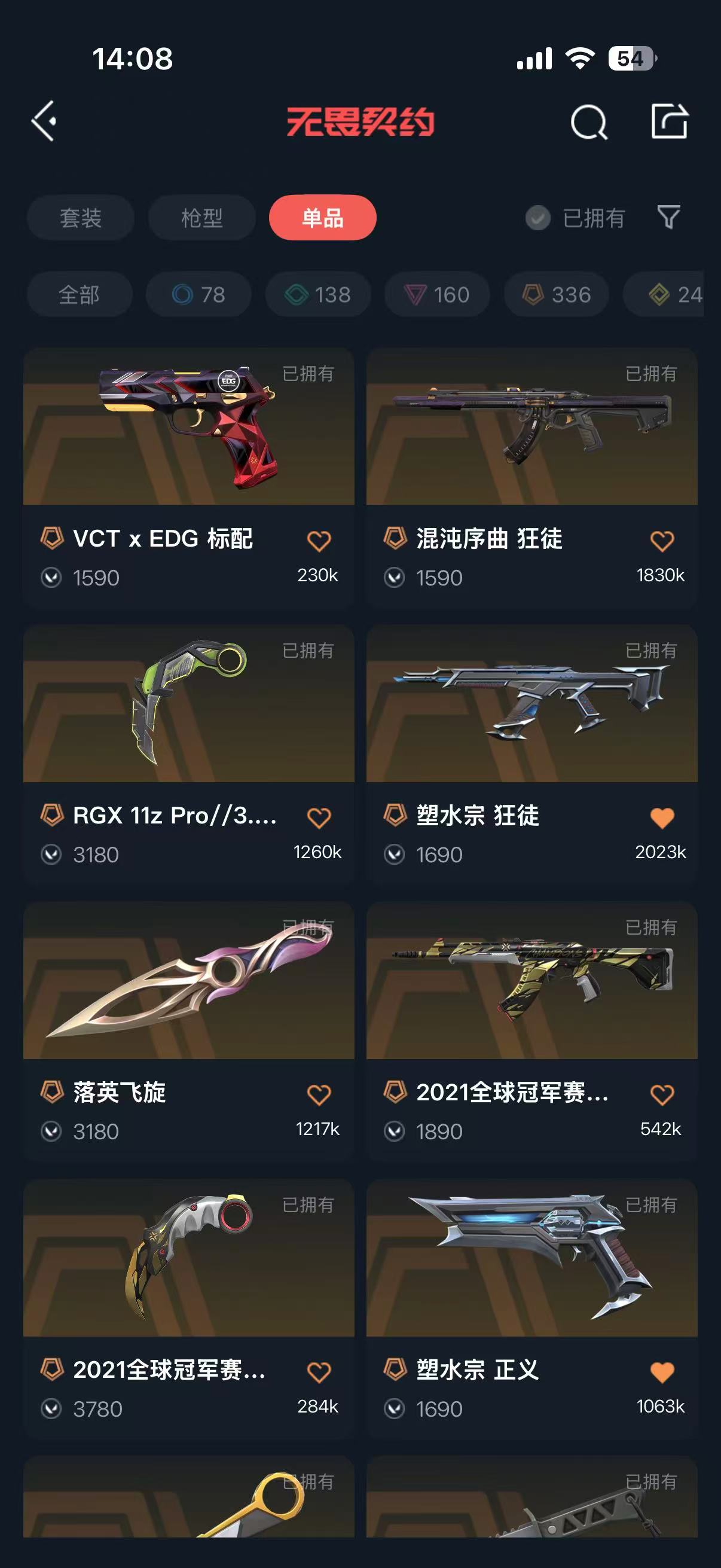Open the search icon in the header
The width and height of the screenshot is (721, 1568).
(588, 122)
